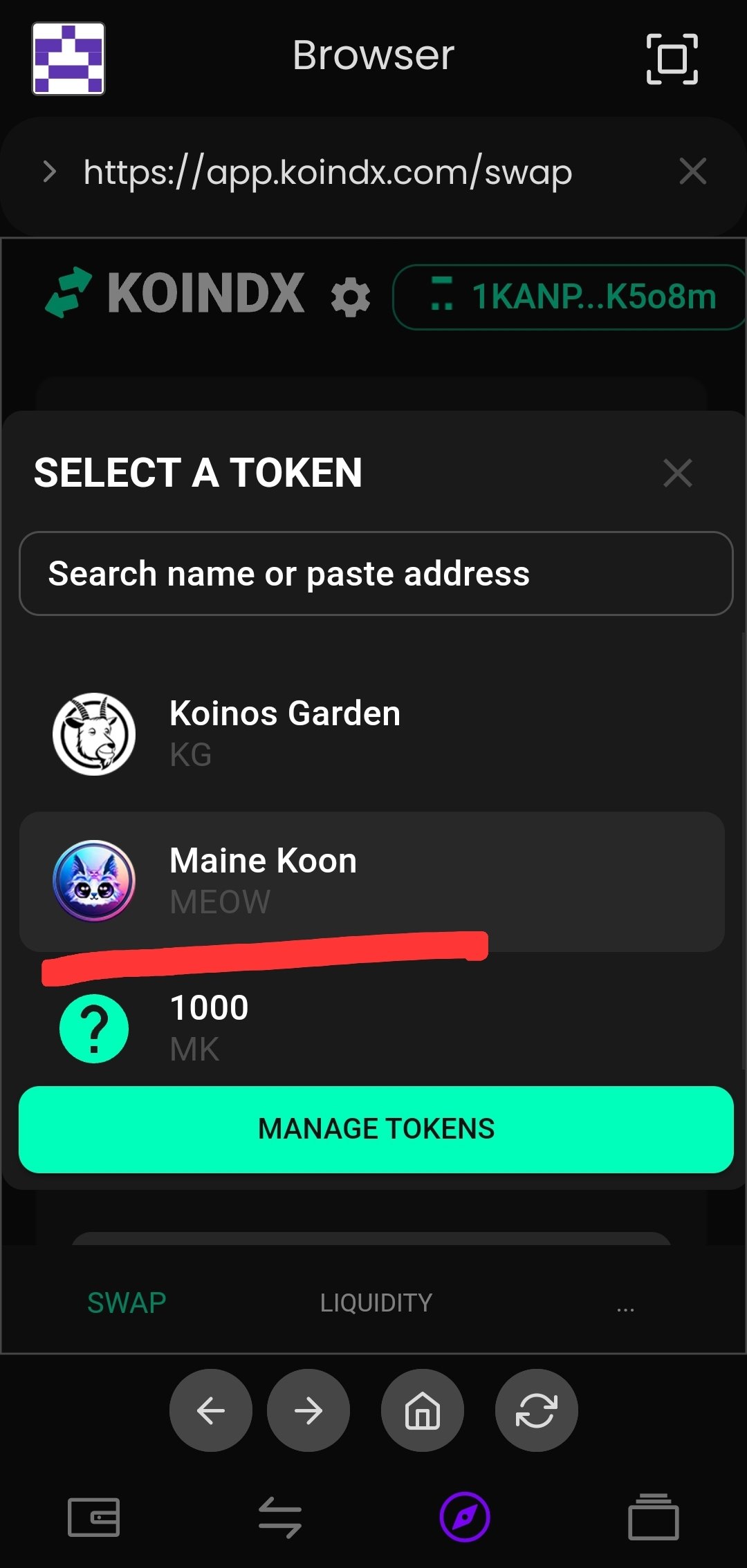
Task: Go forward in the browser
Action: pyautogui.click(x=308, y=1410)
